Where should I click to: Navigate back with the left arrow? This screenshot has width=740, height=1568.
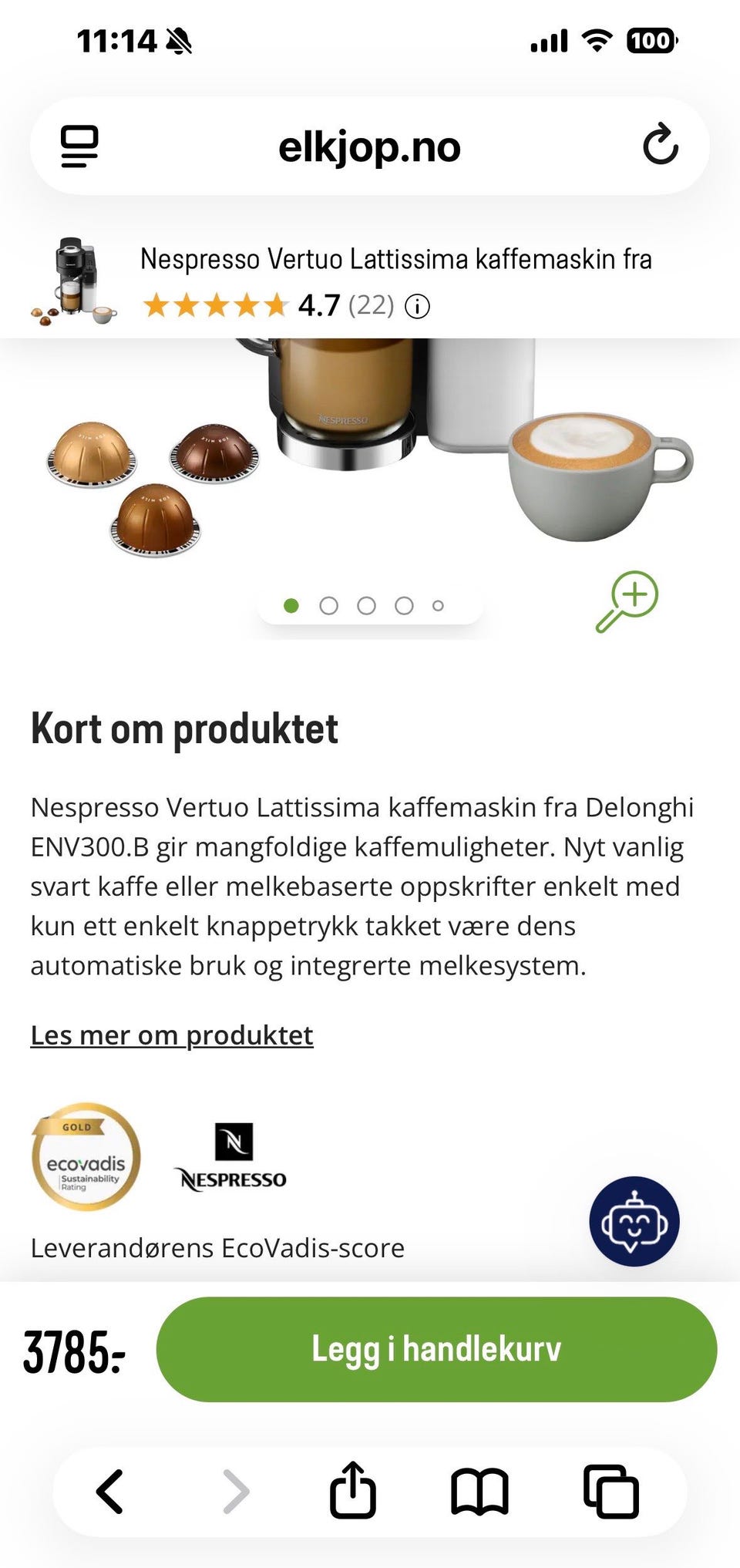click(x=110, y=1489)
